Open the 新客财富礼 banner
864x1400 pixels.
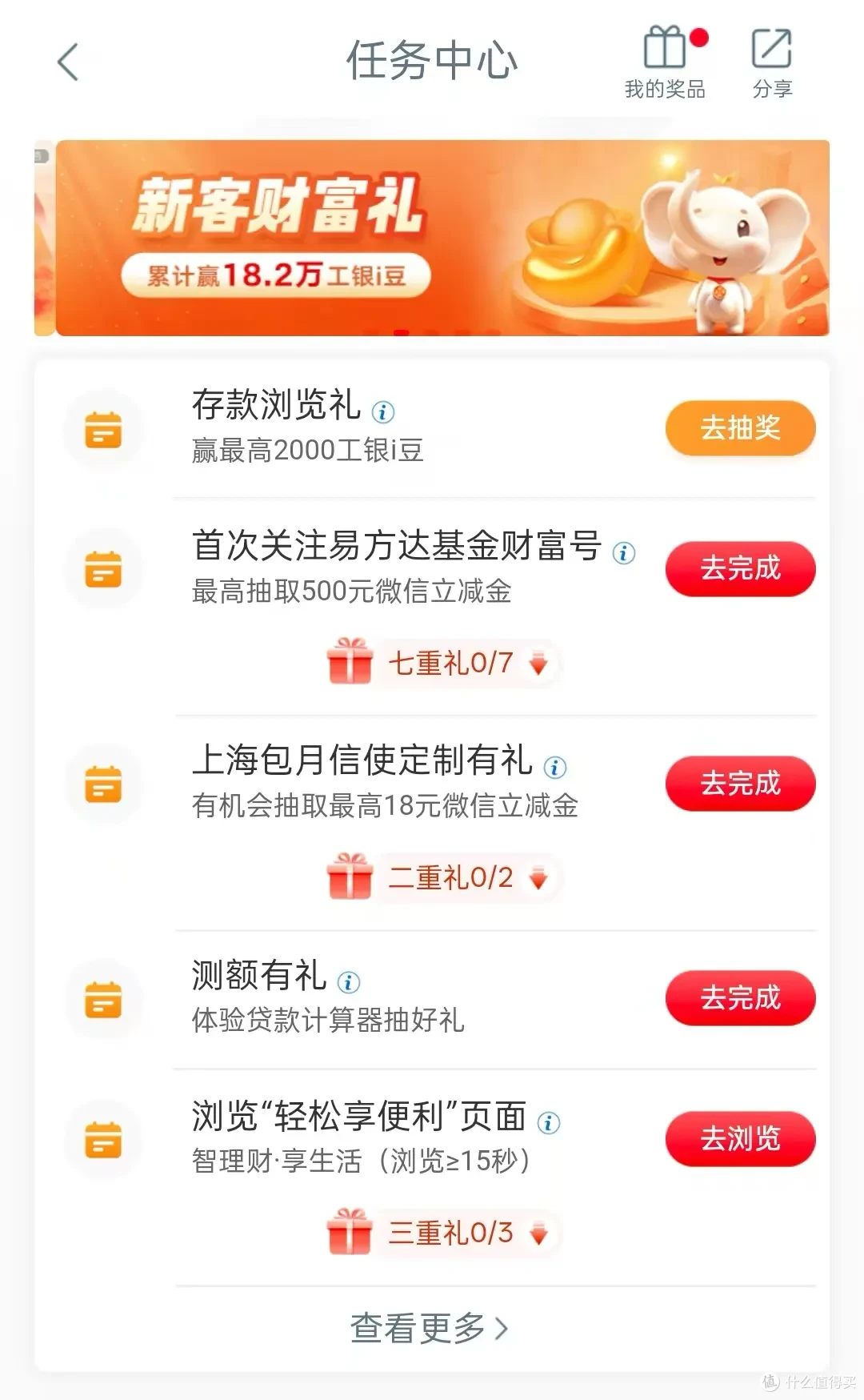(x=432, y=235)
